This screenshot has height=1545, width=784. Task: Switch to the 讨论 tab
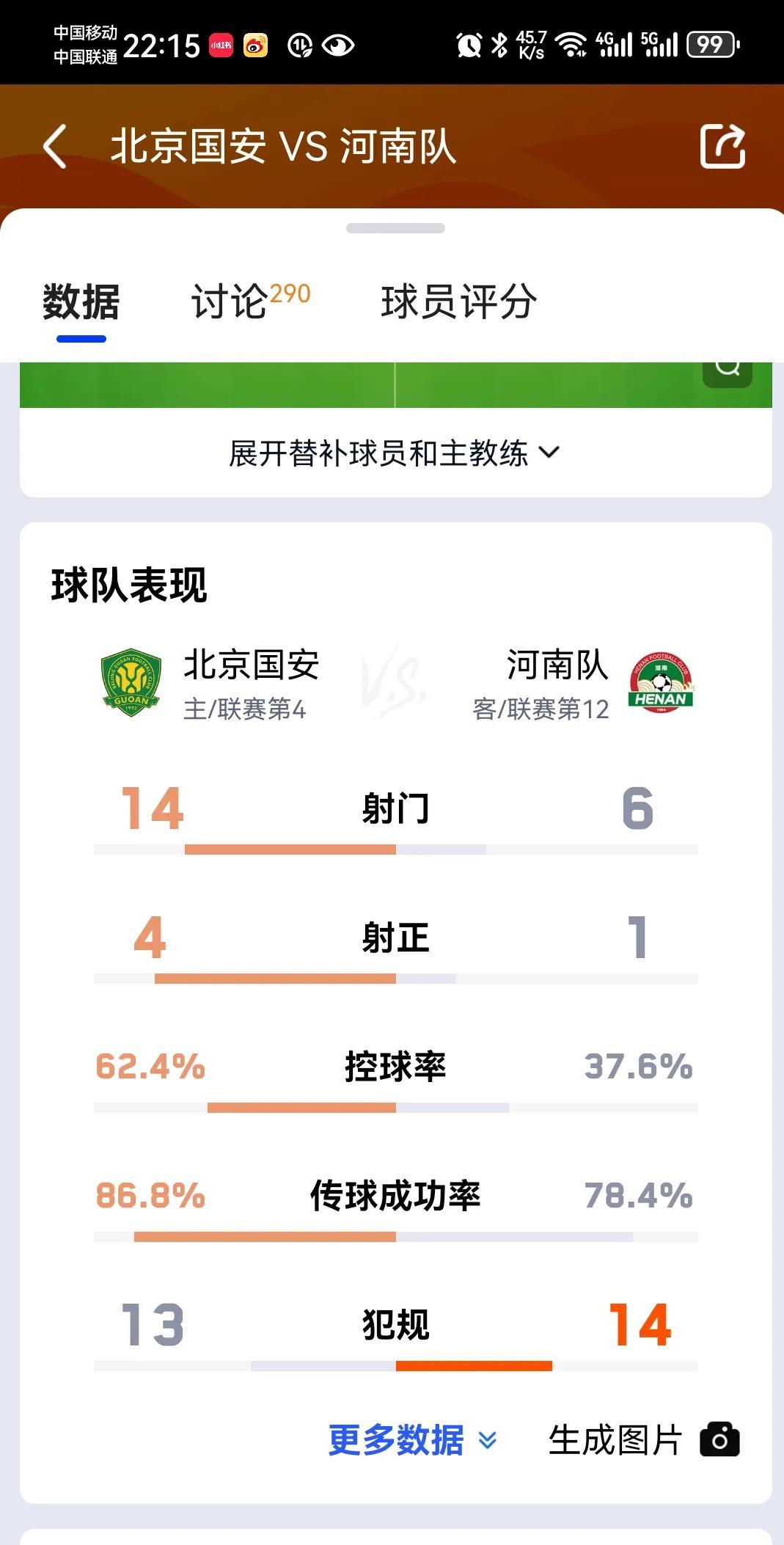pos(249,302)
